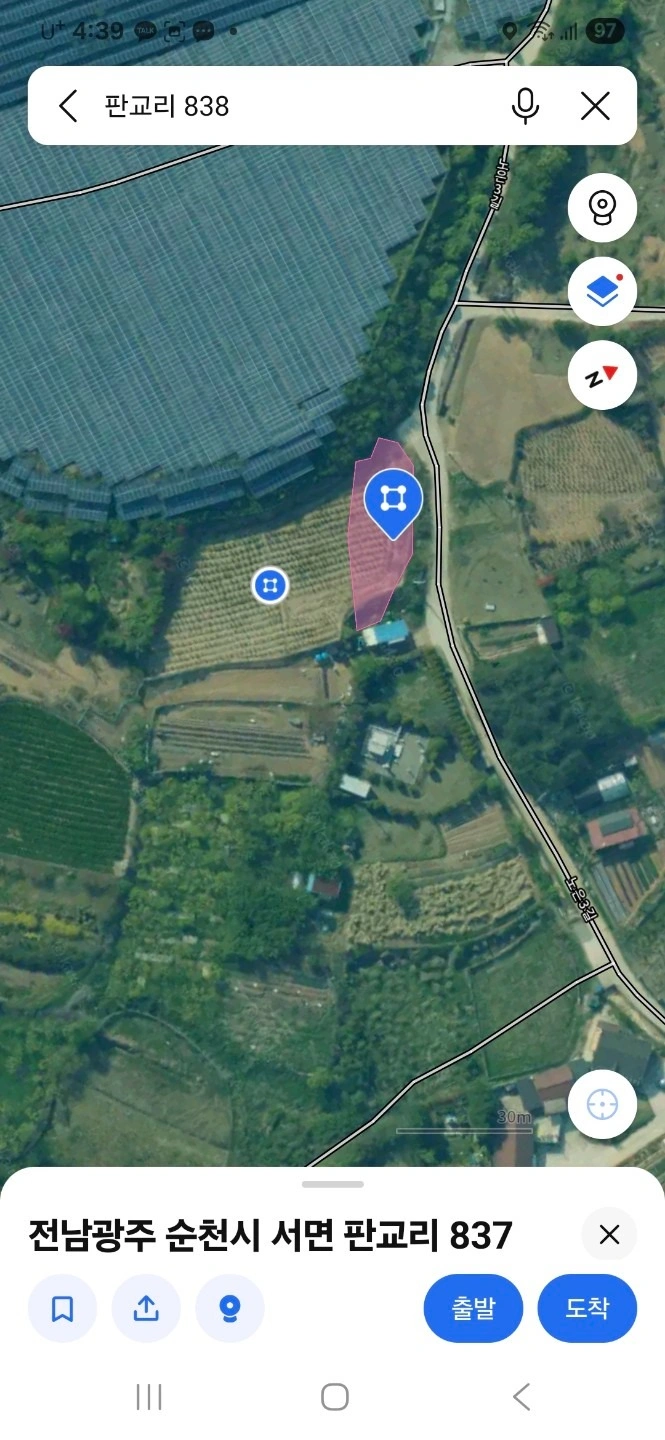The height and width of the screenshot is (1440, 665).
Task: Reset map orientation with the compass
Action: pyautogui.click(x=602, y=376)
